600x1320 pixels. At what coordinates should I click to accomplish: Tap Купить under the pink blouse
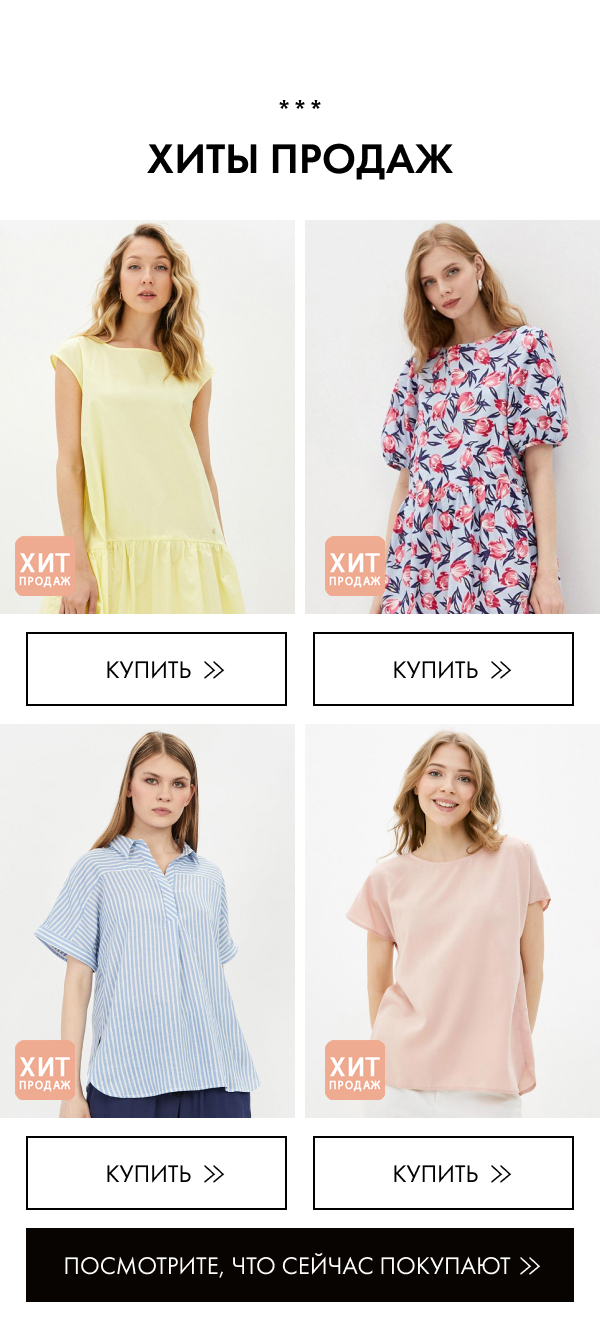[x=443, y=1173]
